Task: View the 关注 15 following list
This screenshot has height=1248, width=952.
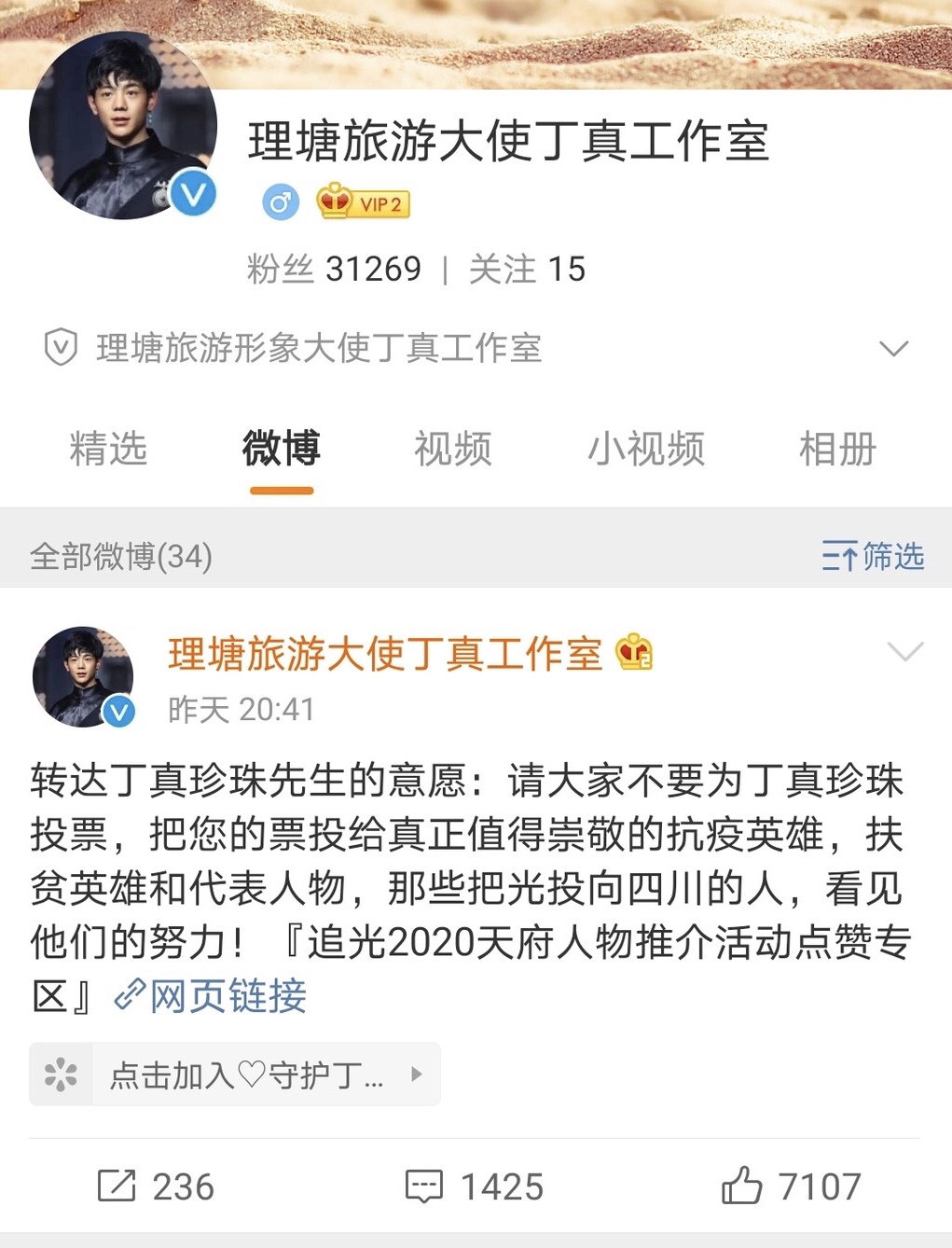Action: 527,270
